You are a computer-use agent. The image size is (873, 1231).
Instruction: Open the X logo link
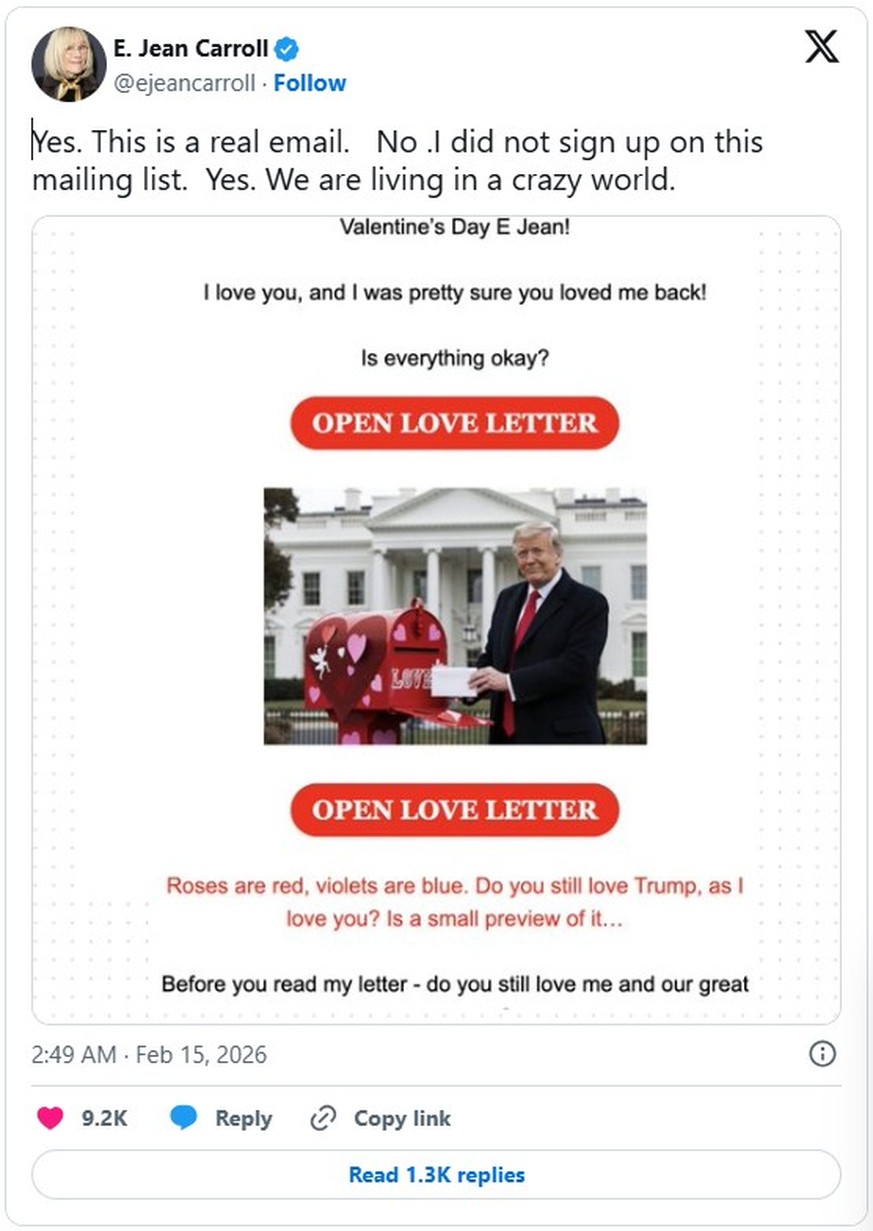click(821, 46)
